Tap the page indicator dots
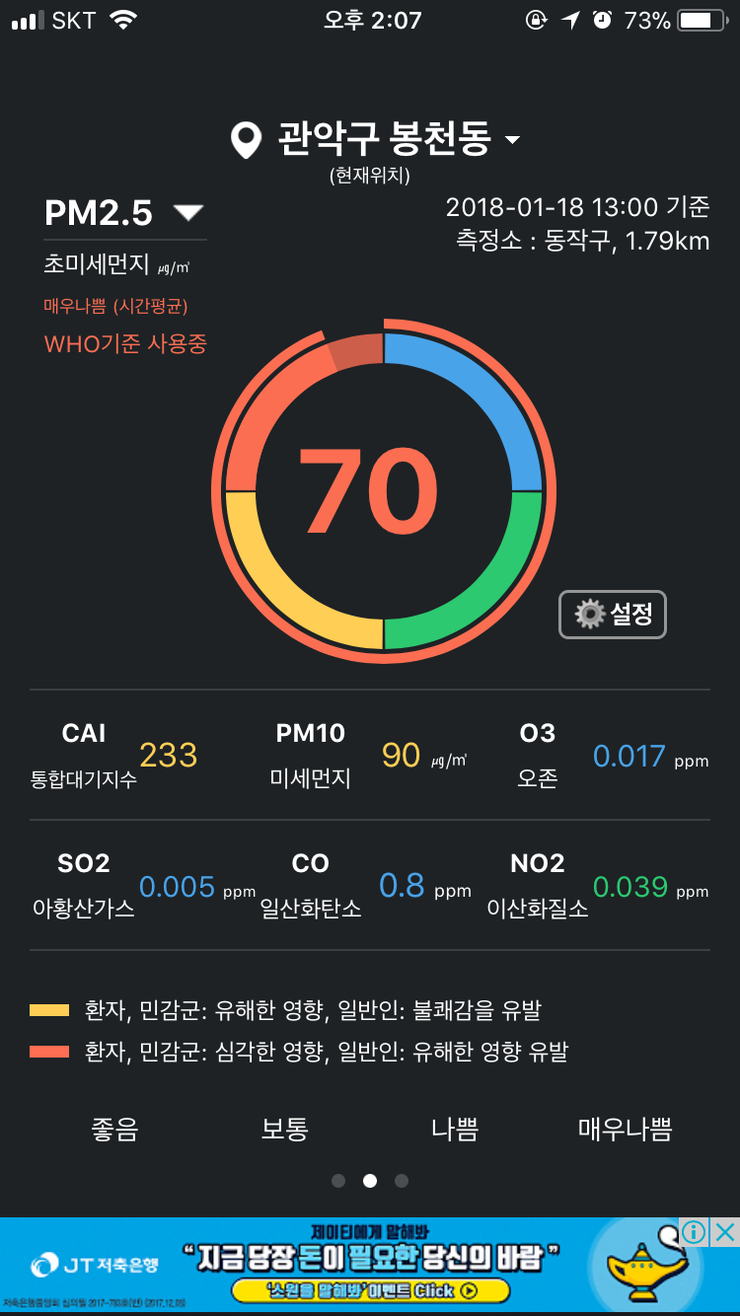740x1316 pixels. pyautogui.click(x=370, y=1181)
